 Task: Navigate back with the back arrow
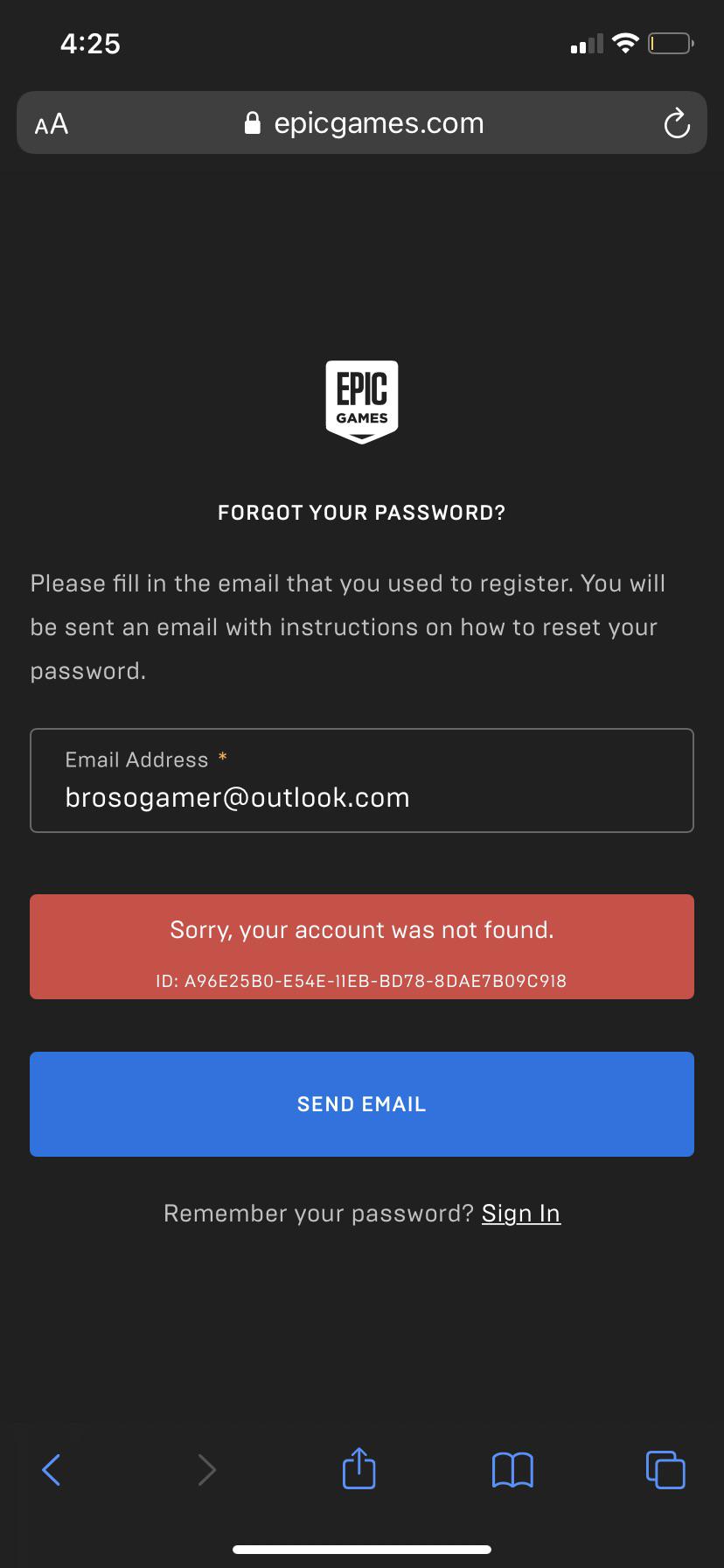52,1469
